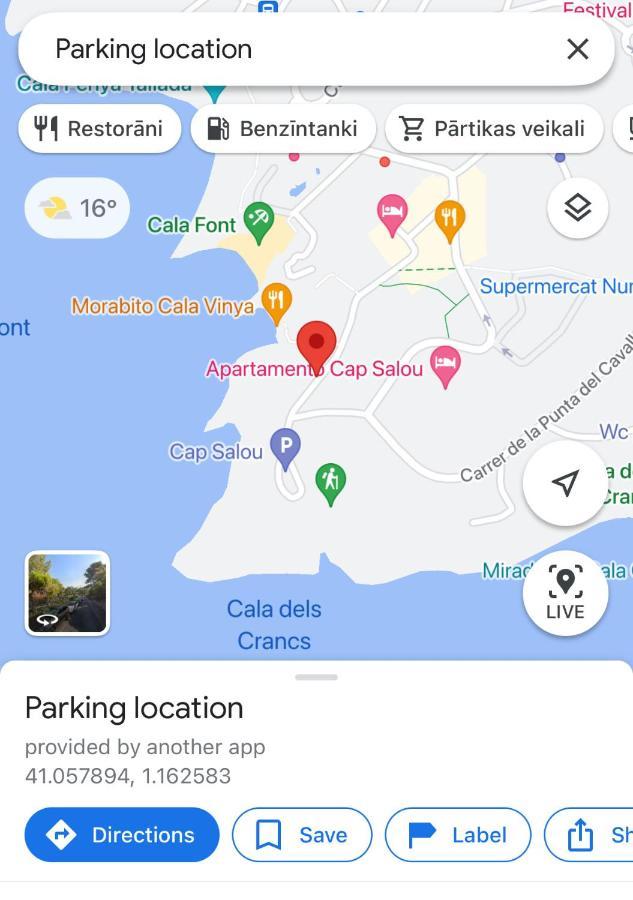Open the Street View thumbnail
This screenshot has height=900, width=633.
pos(67,593)
